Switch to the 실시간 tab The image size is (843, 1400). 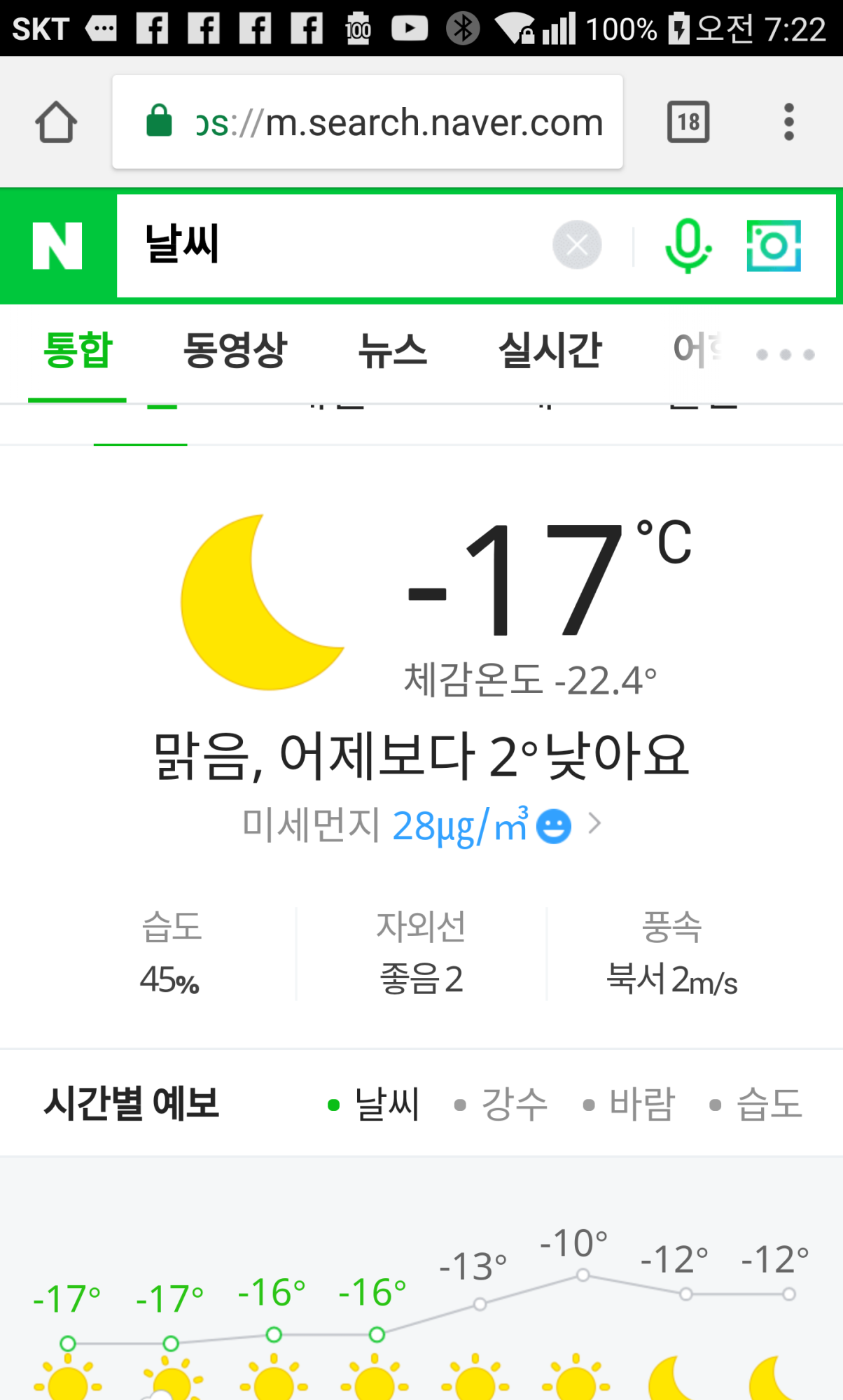(550, 350)
